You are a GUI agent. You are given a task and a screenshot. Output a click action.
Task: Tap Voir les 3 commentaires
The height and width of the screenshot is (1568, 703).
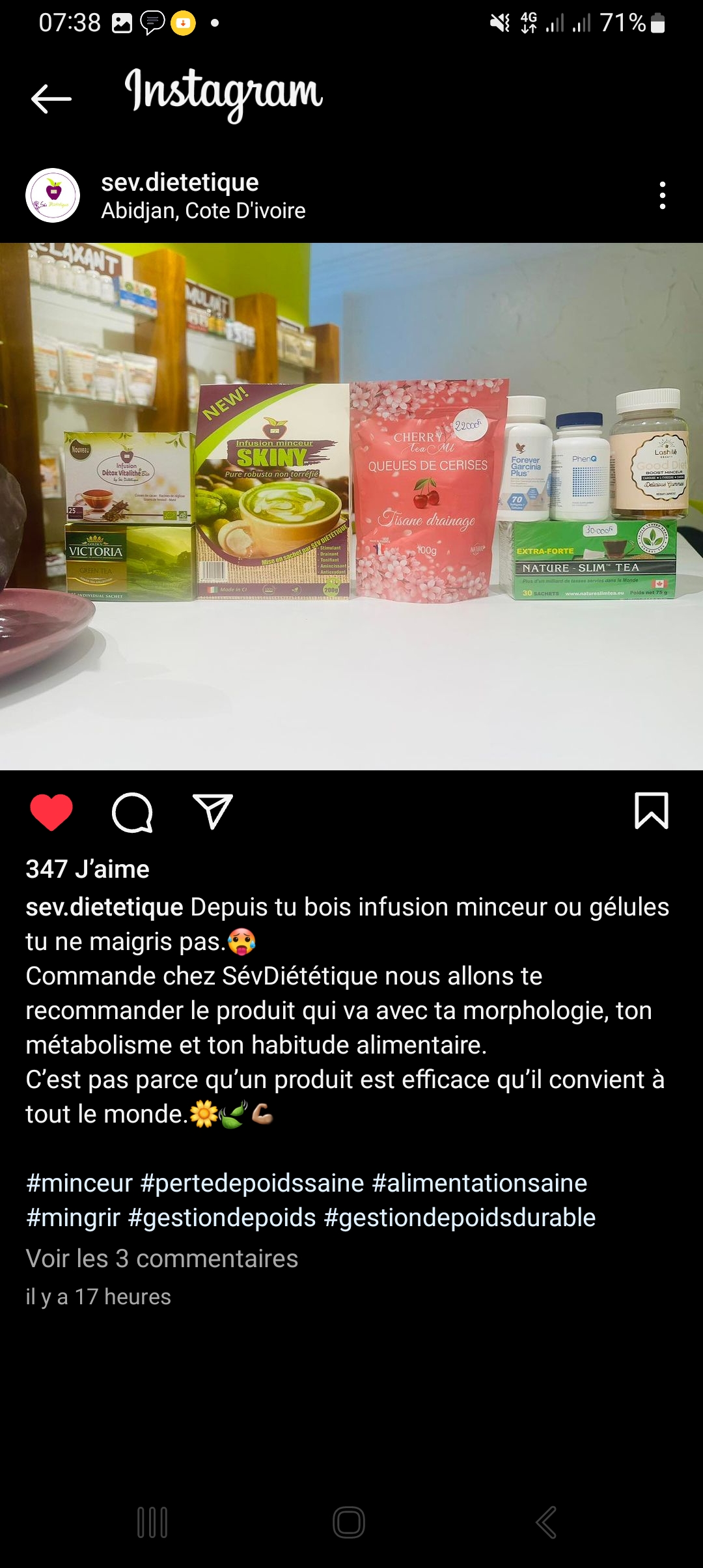[161, 1259]
